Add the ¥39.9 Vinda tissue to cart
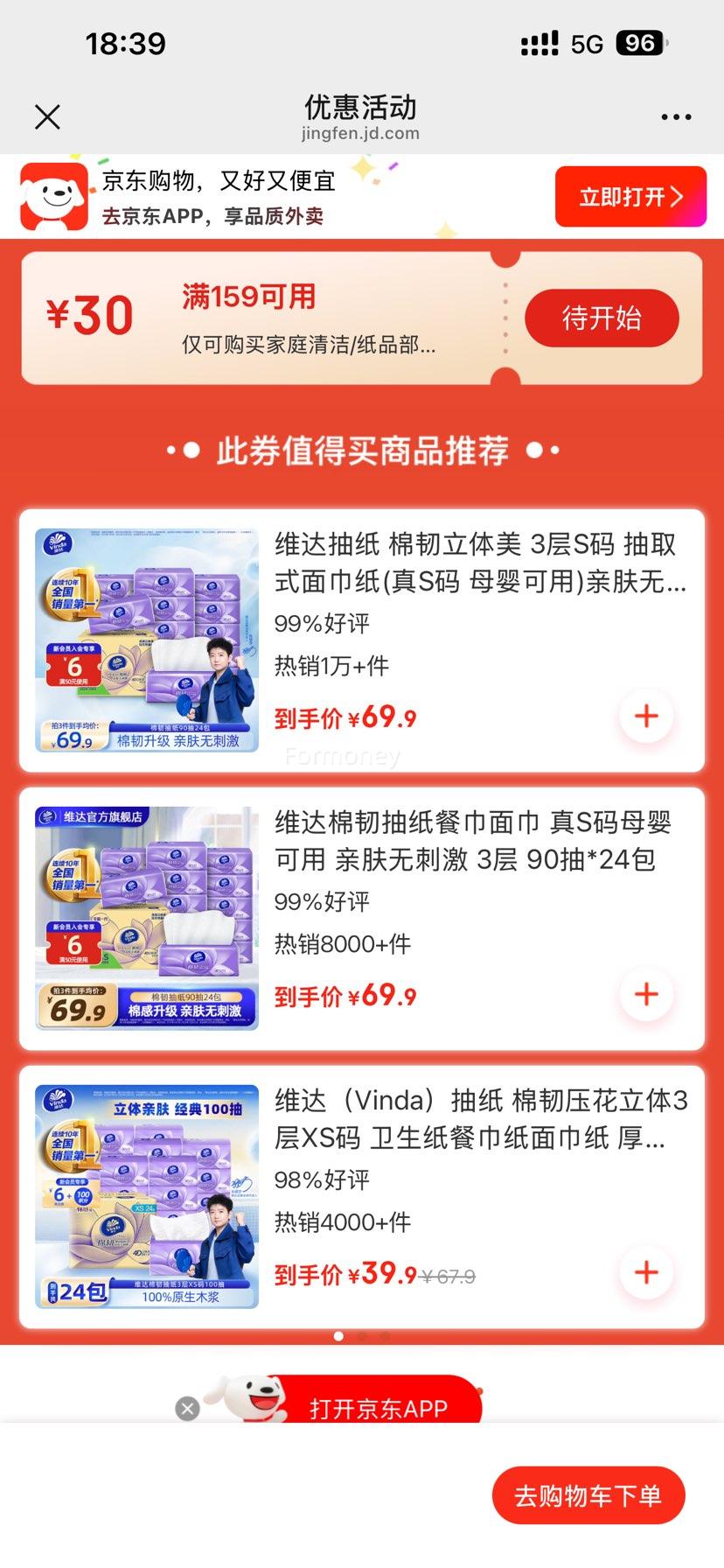 [x=646, y=1272]
